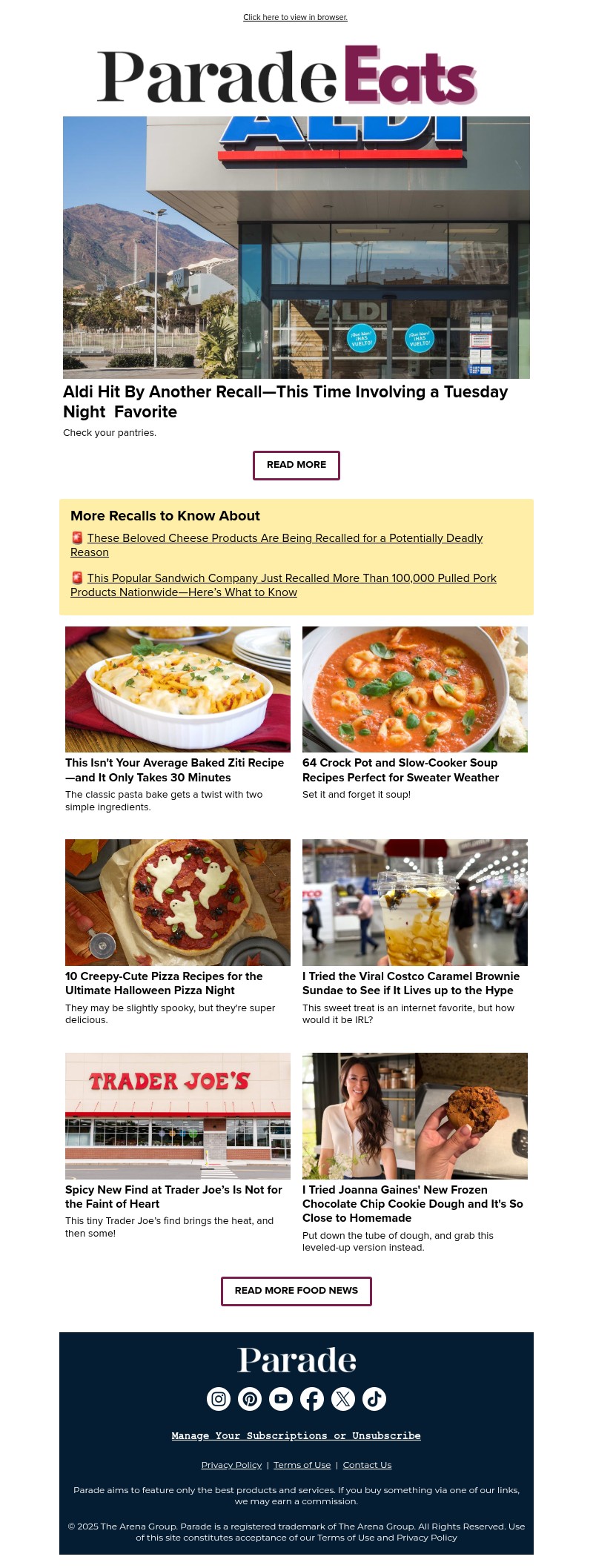
Task: Click the Contact Us link
Action: click(x=367, y=1464)
